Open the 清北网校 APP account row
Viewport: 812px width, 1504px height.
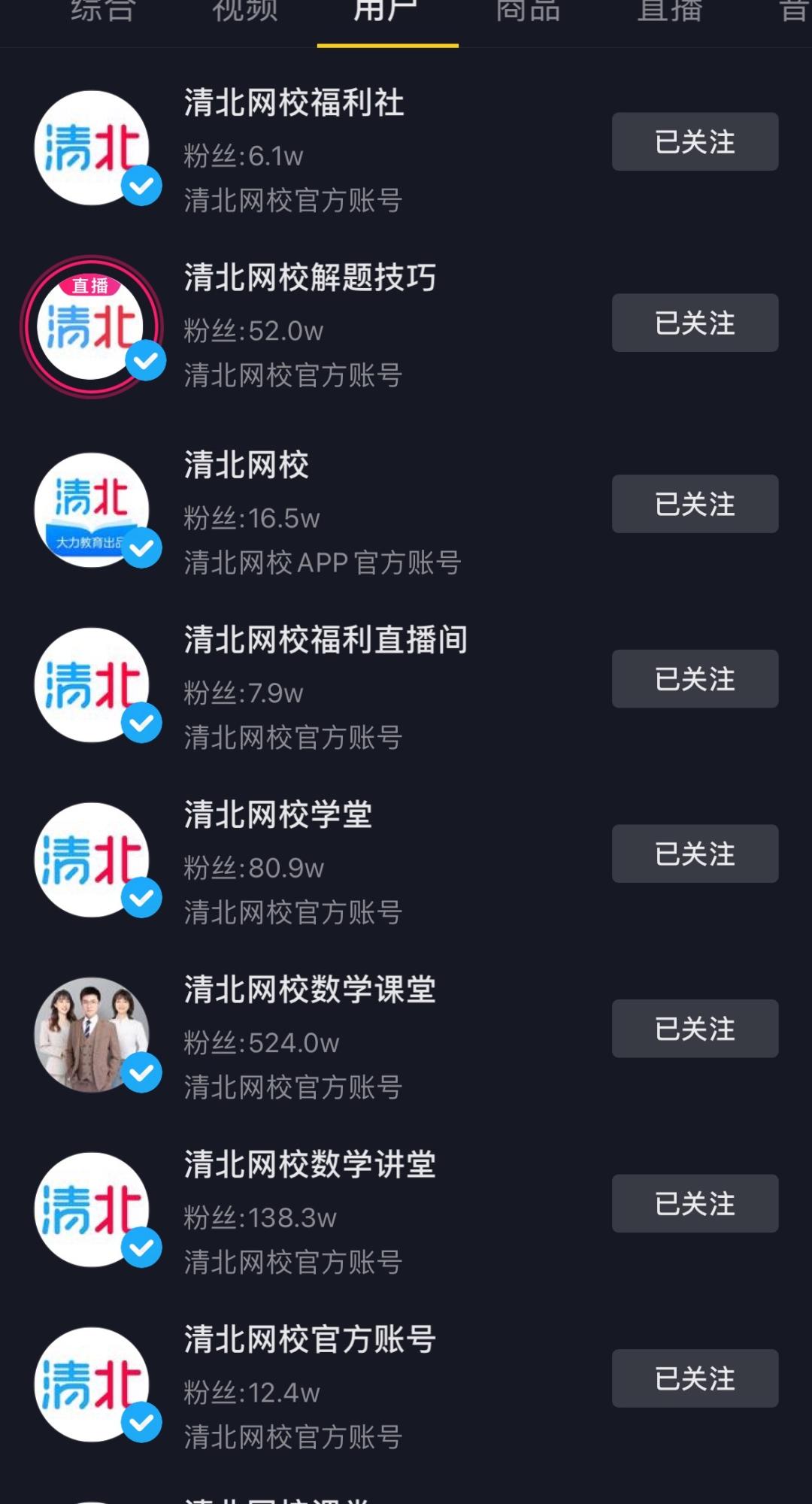(247, 465)
